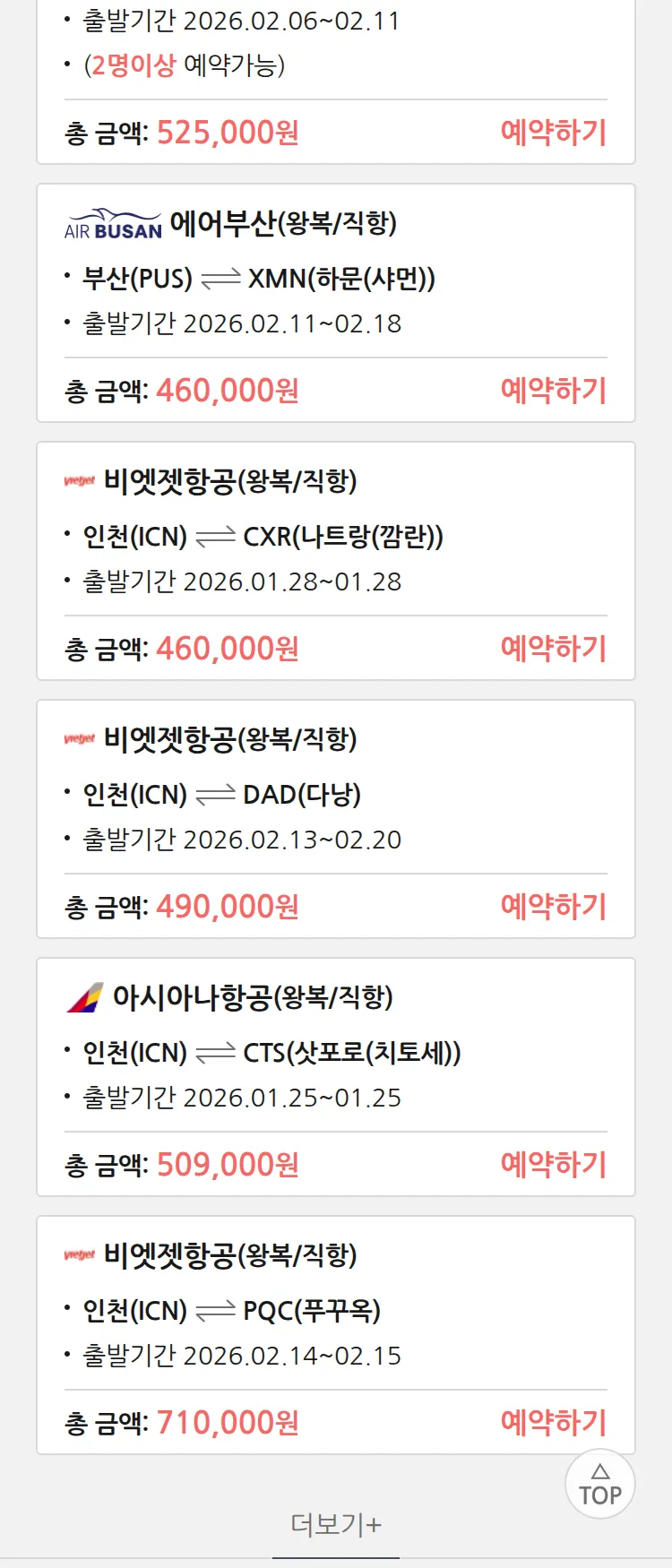
Task: Tap 예약하기 on the Phu Quoc flight
Action: (553, 1423)
